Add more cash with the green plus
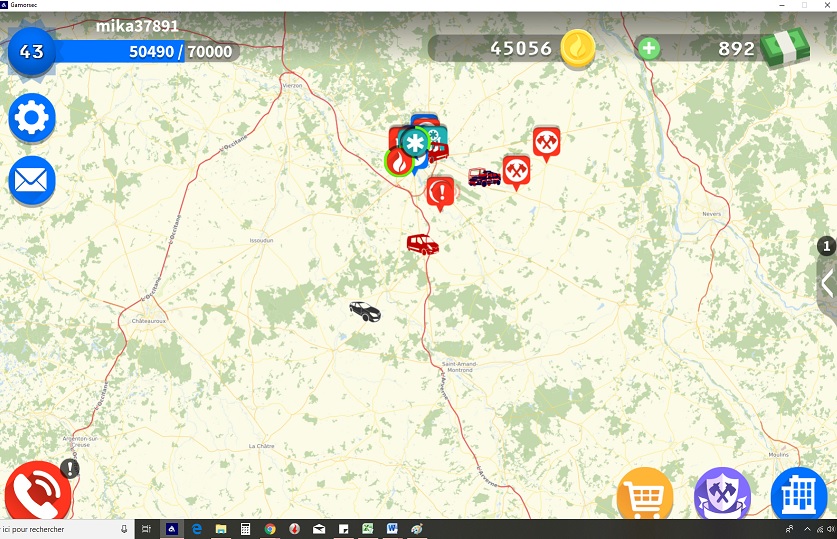 coord(649,48)
